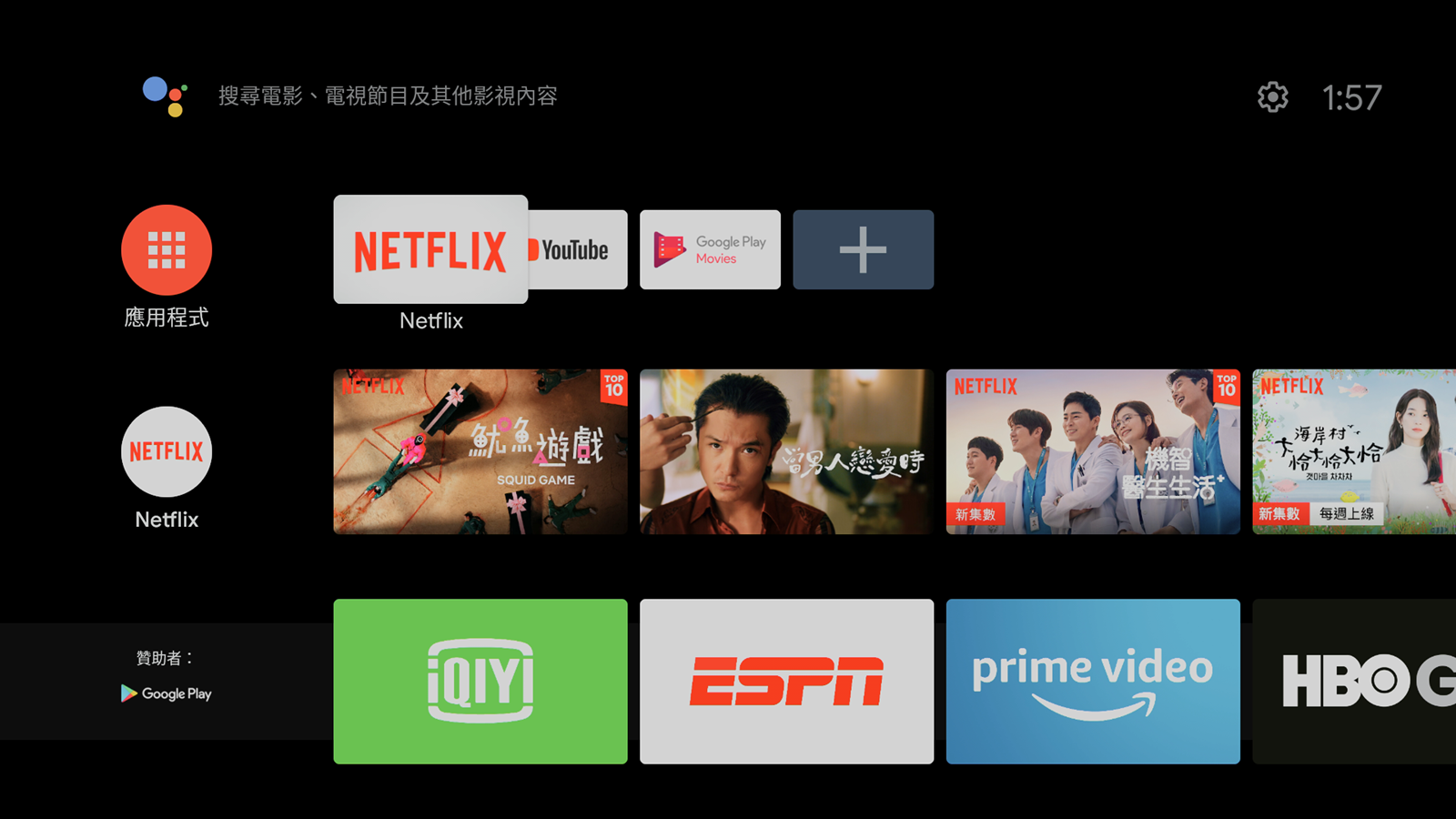The width and height of the screenshot is (1456, 819).
Task: Open the 當男人戀愛時 movie card
Action: tap(786, 451)
